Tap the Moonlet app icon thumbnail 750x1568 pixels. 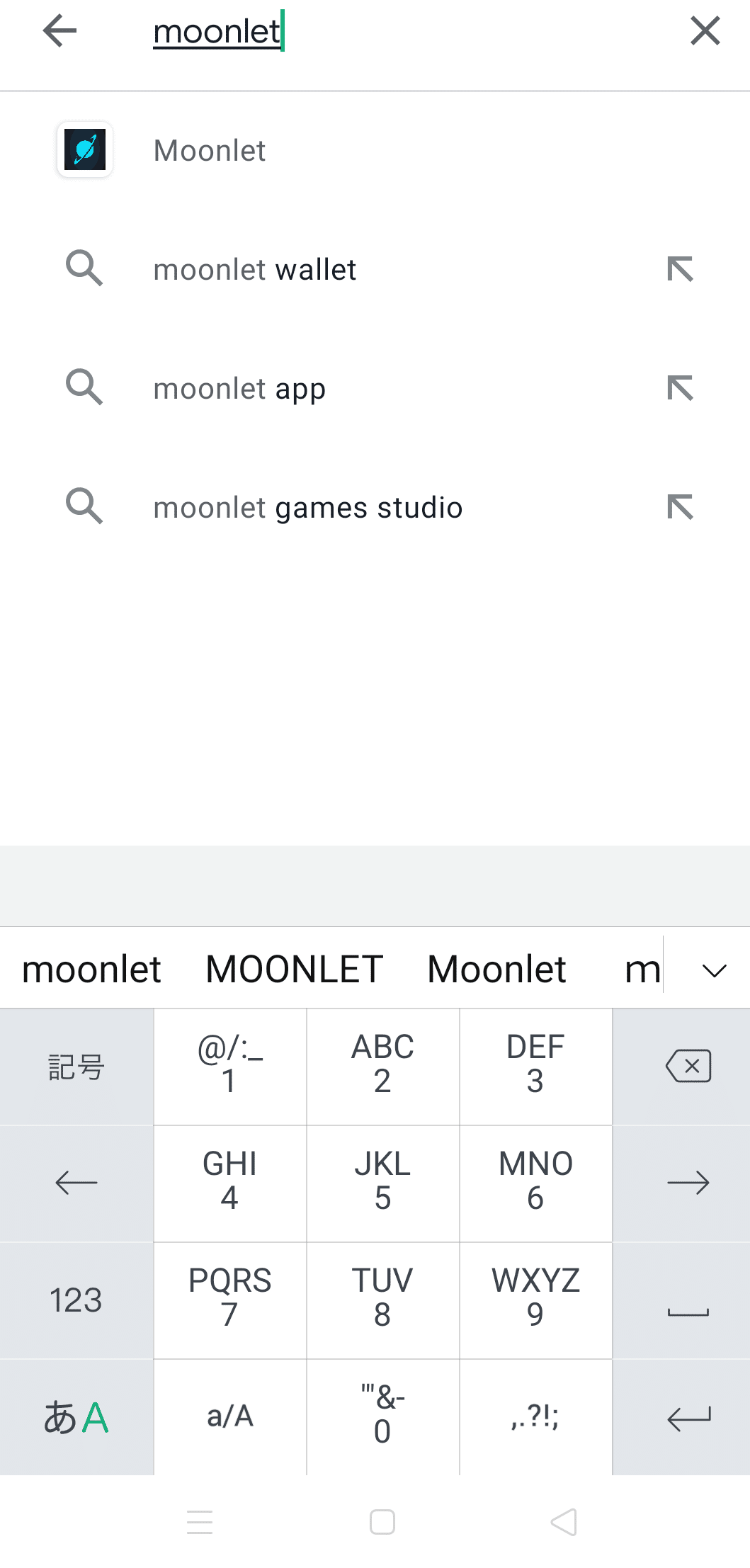click(84, 149)
